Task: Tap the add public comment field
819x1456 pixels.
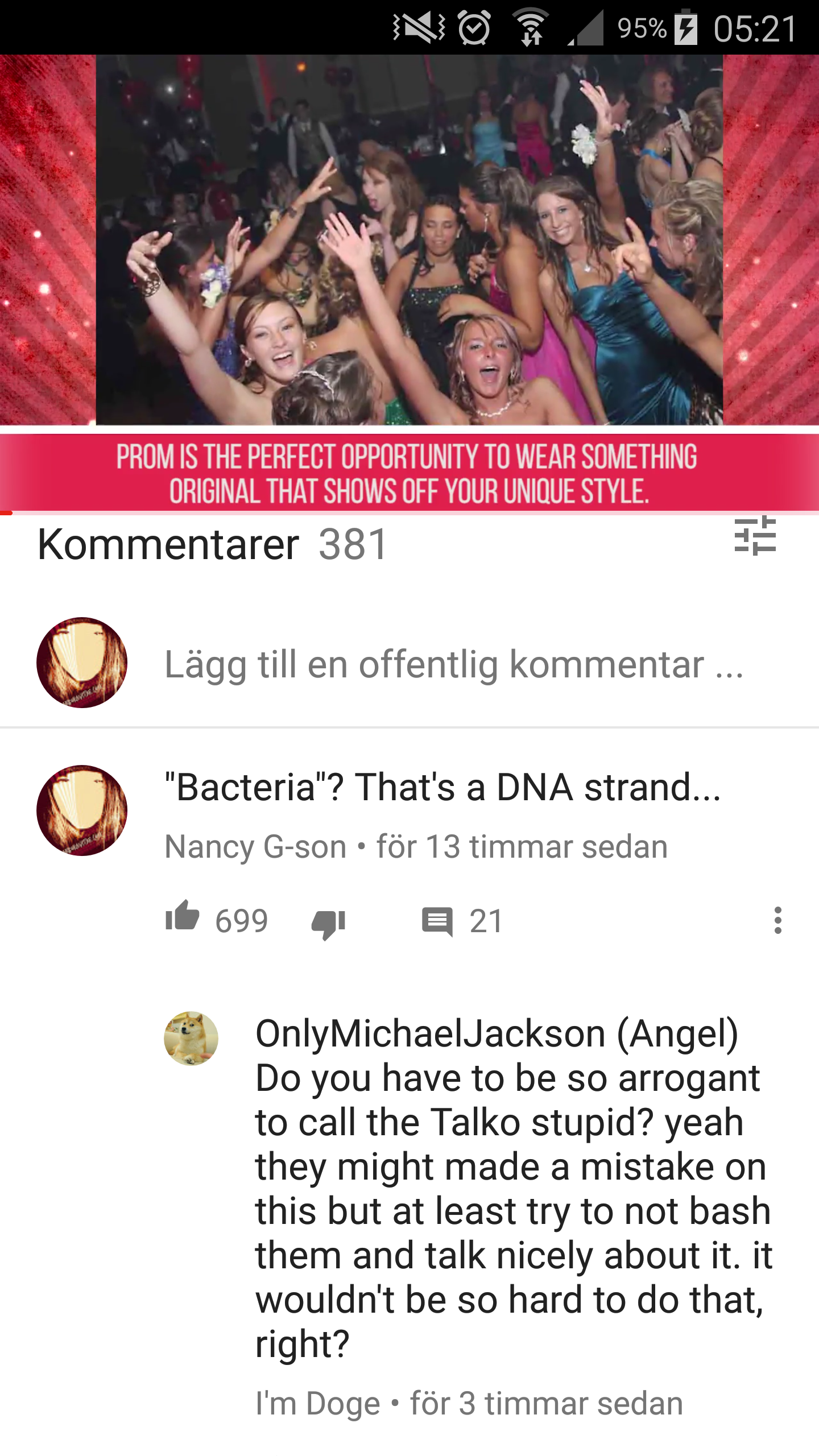Action: coord(453,664)
